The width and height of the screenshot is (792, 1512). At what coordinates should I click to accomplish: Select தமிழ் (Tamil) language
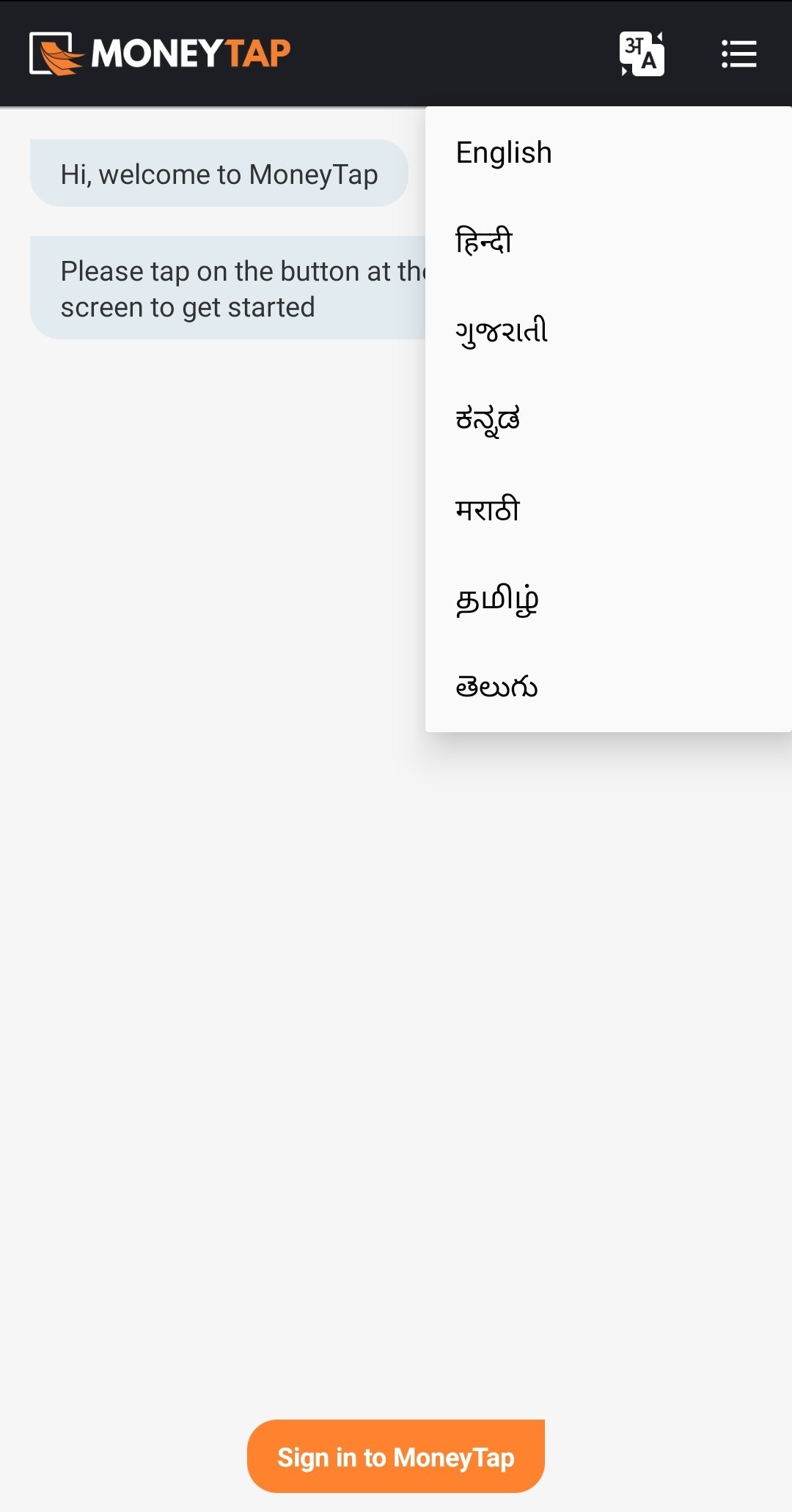608,598
